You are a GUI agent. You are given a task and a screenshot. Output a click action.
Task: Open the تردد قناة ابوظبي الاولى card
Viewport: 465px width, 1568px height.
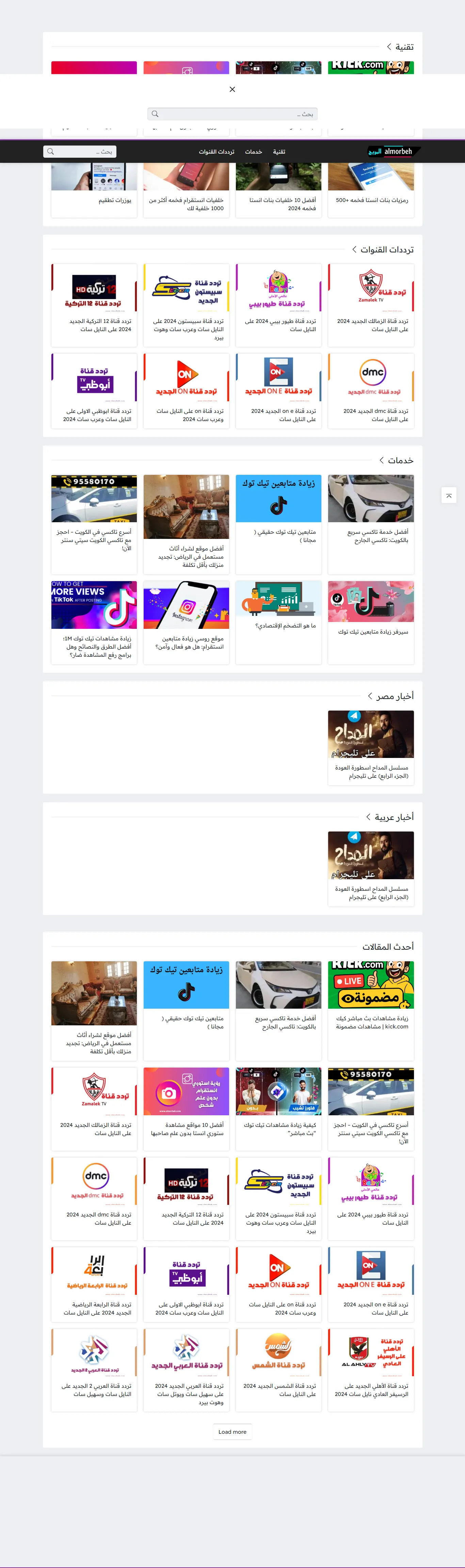(x=94, y=391)
